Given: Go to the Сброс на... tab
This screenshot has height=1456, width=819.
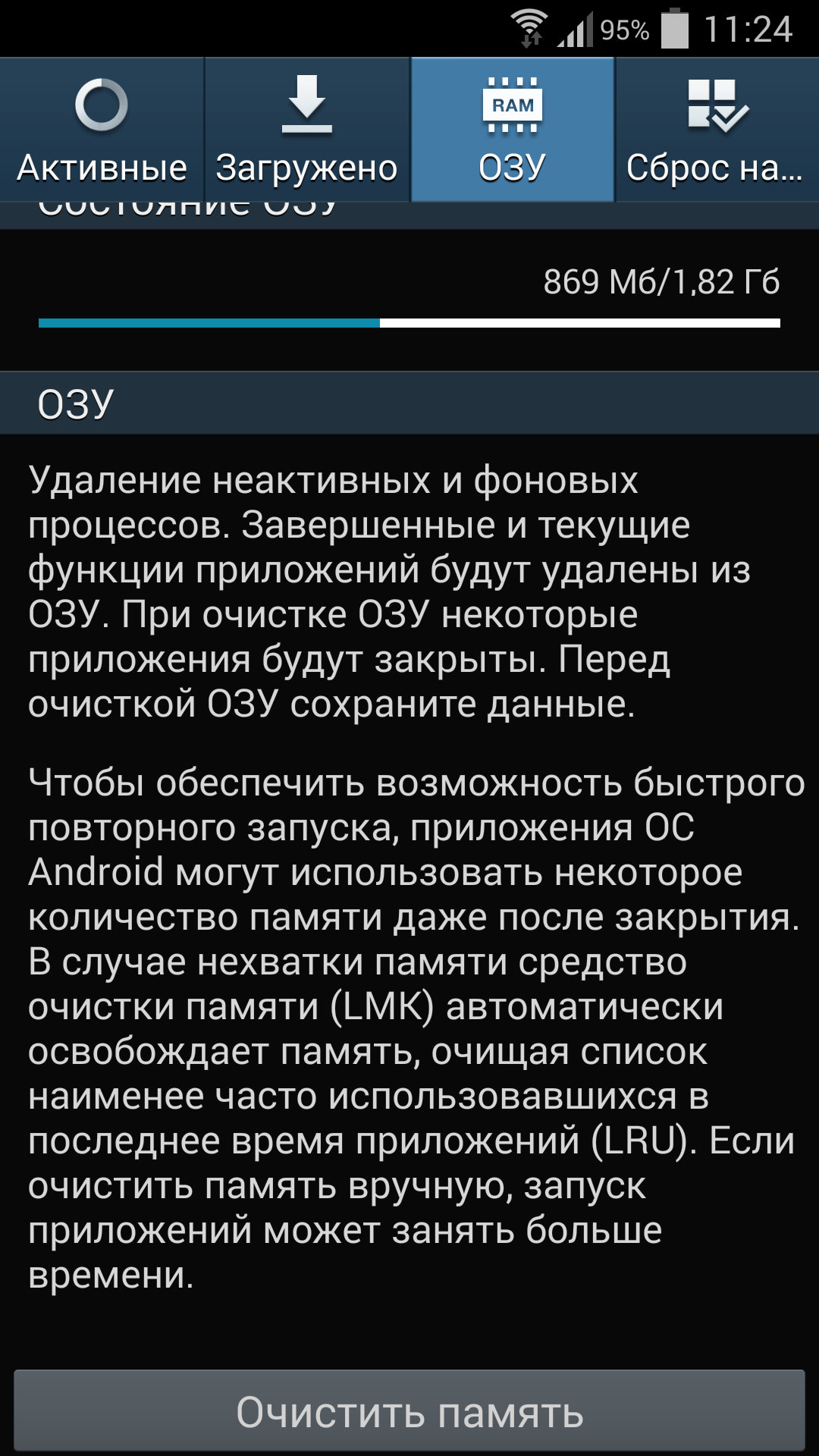Looking at the screenshot, I should [716, 130].
